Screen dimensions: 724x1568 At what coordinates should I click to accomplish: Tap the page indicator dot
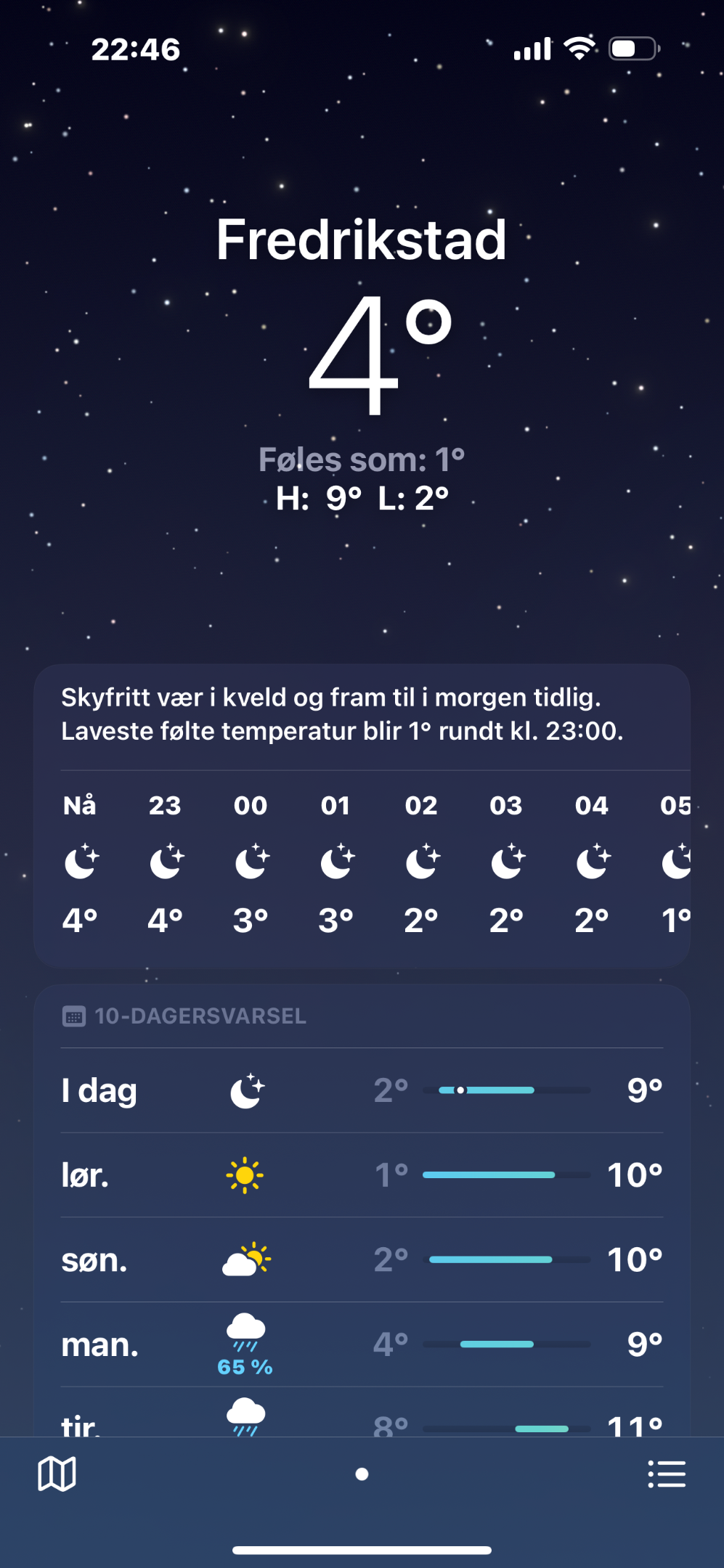point(362,1474)
